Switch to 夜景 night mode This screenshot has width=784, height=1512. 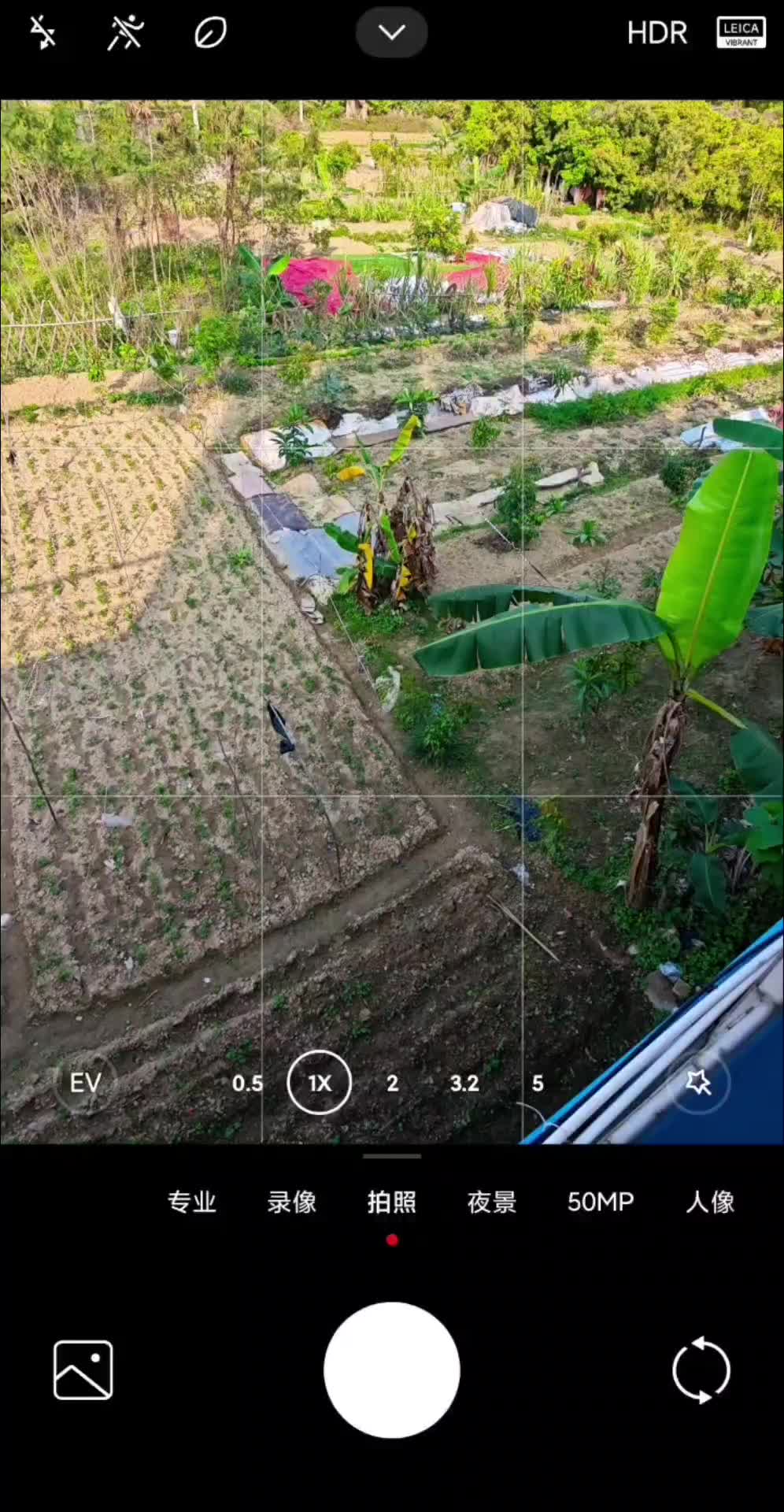pyautogui.click(x=492, y=1202)
